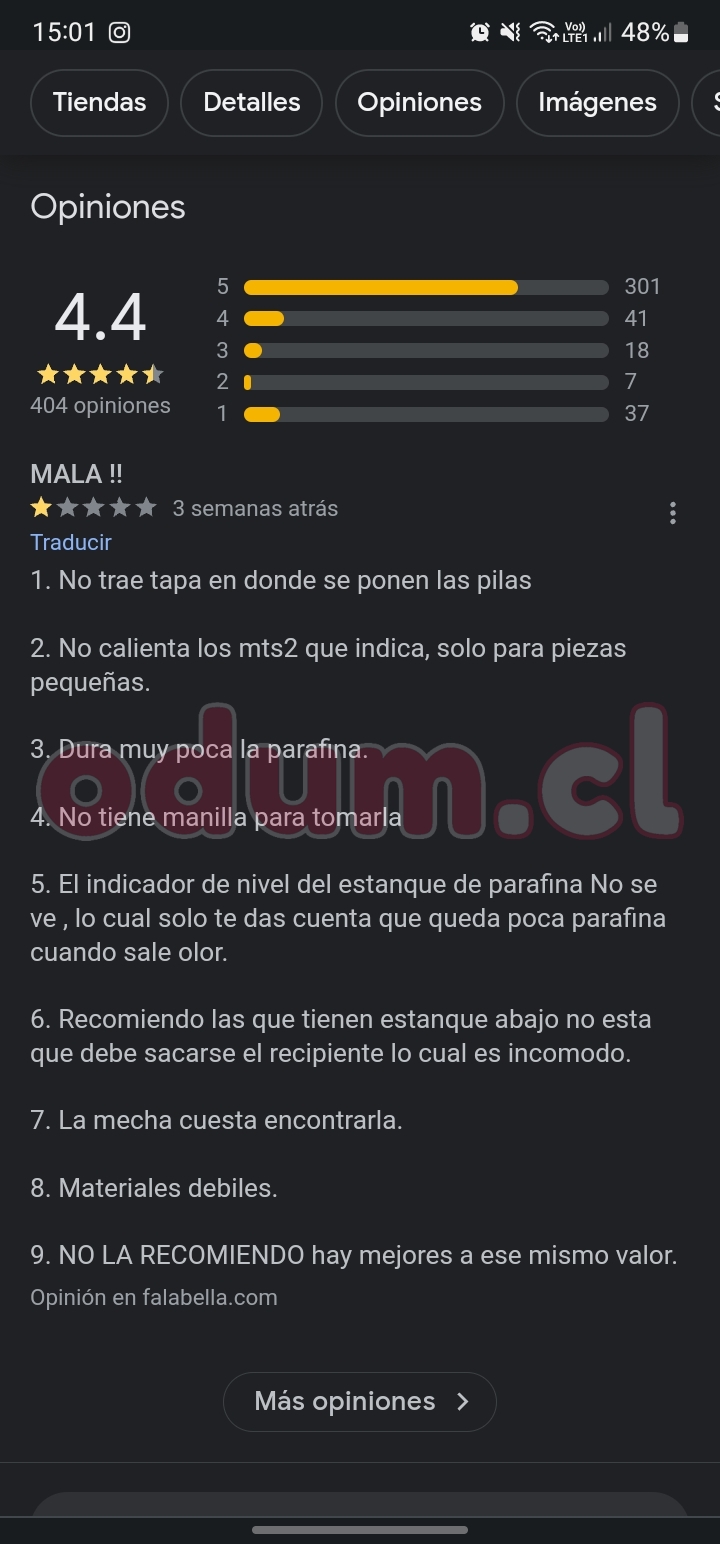The width and height of the screenshot is (720, 1544).
Task: Open the Opiniones chip
Action: coord(419,102)
